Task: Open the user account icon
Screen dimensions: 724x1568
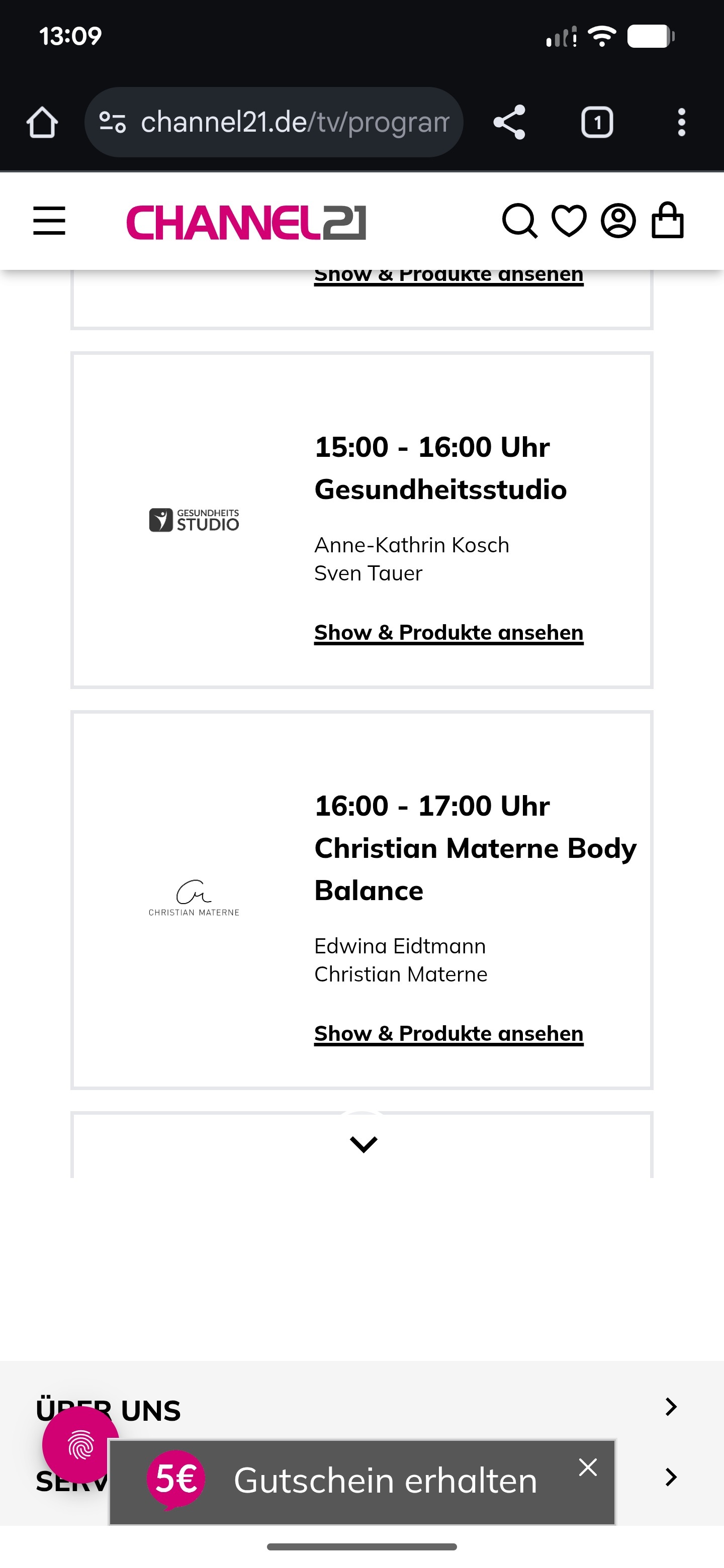Action: (618, 221)
